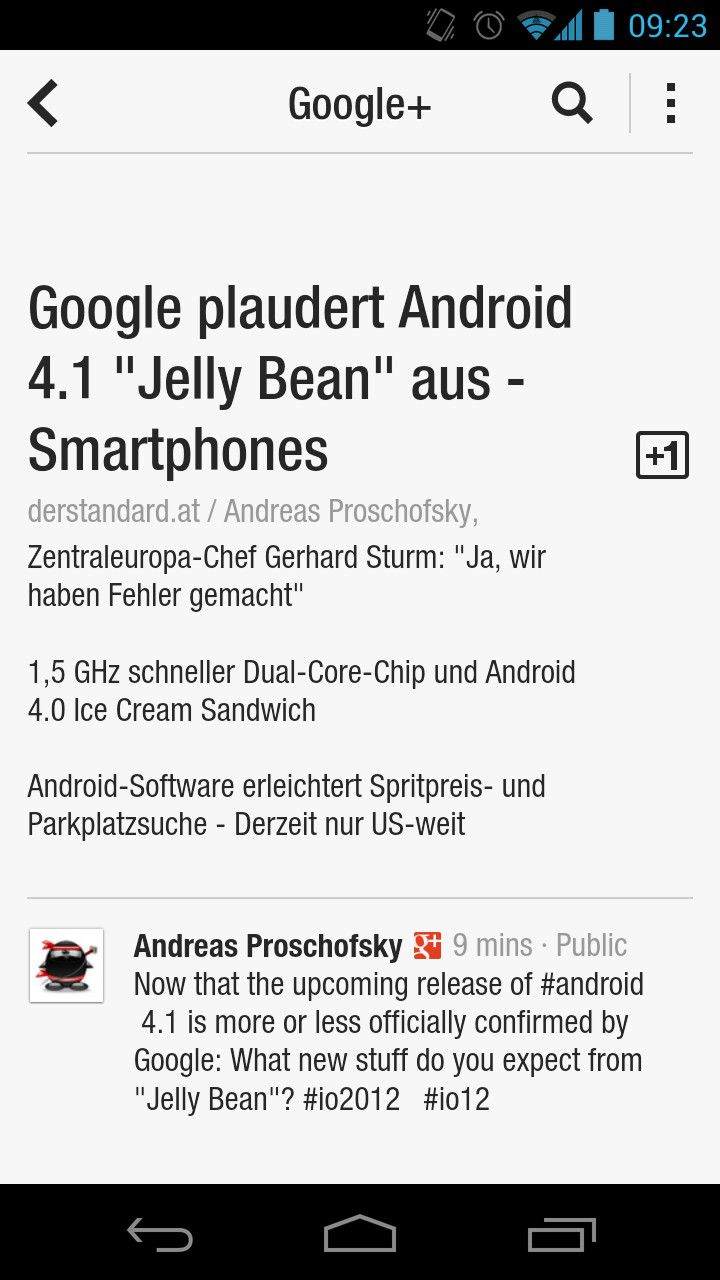Open the three-dot overflow menu
The height and width of the screenshot is (1280, 720).
pyautogui.click(x=670, y=103)
